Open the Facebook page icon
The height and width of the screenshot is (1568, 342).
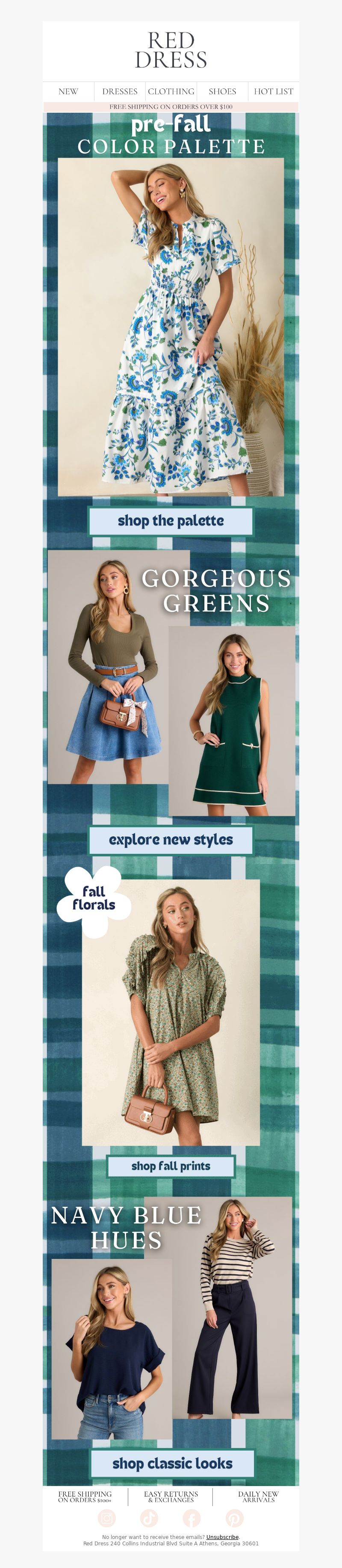coord(192,1518)
